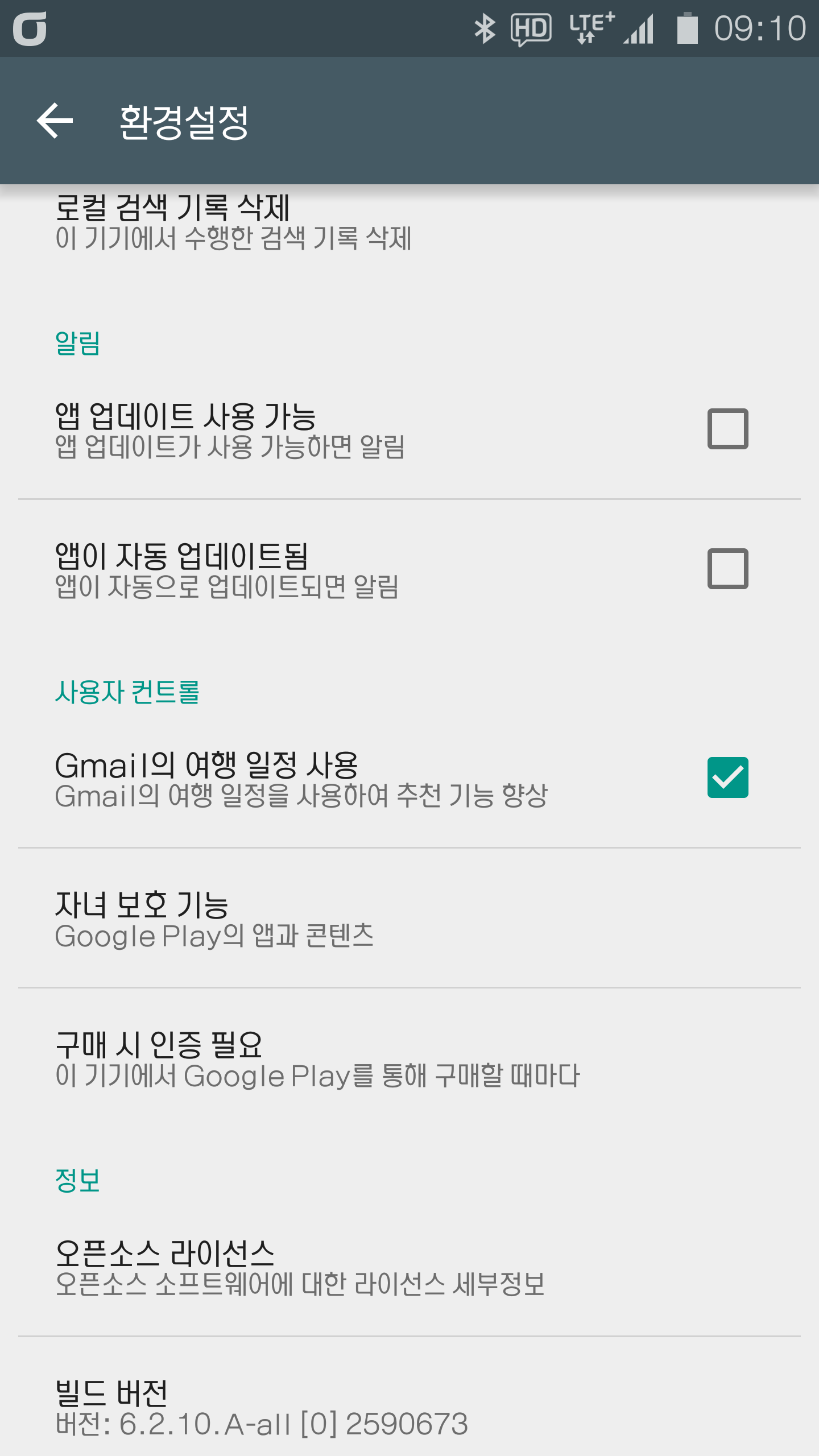Check the 앱이 자동 업데이트됨 notification box
Screen dimensions: 819x1456
pyautogui.click(x=727, y=569)
